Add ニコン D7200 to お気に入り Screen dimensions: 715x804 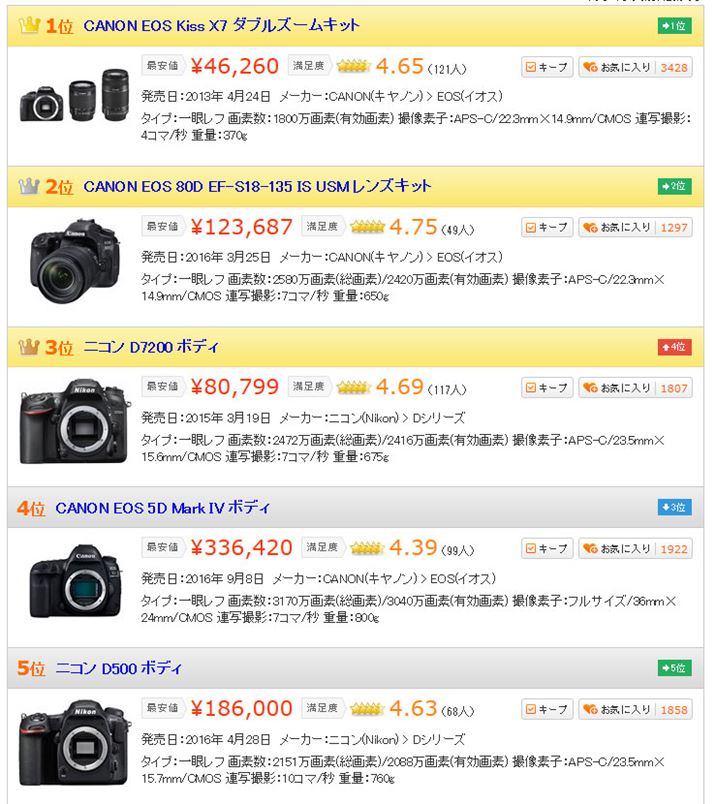click(618, 388)
